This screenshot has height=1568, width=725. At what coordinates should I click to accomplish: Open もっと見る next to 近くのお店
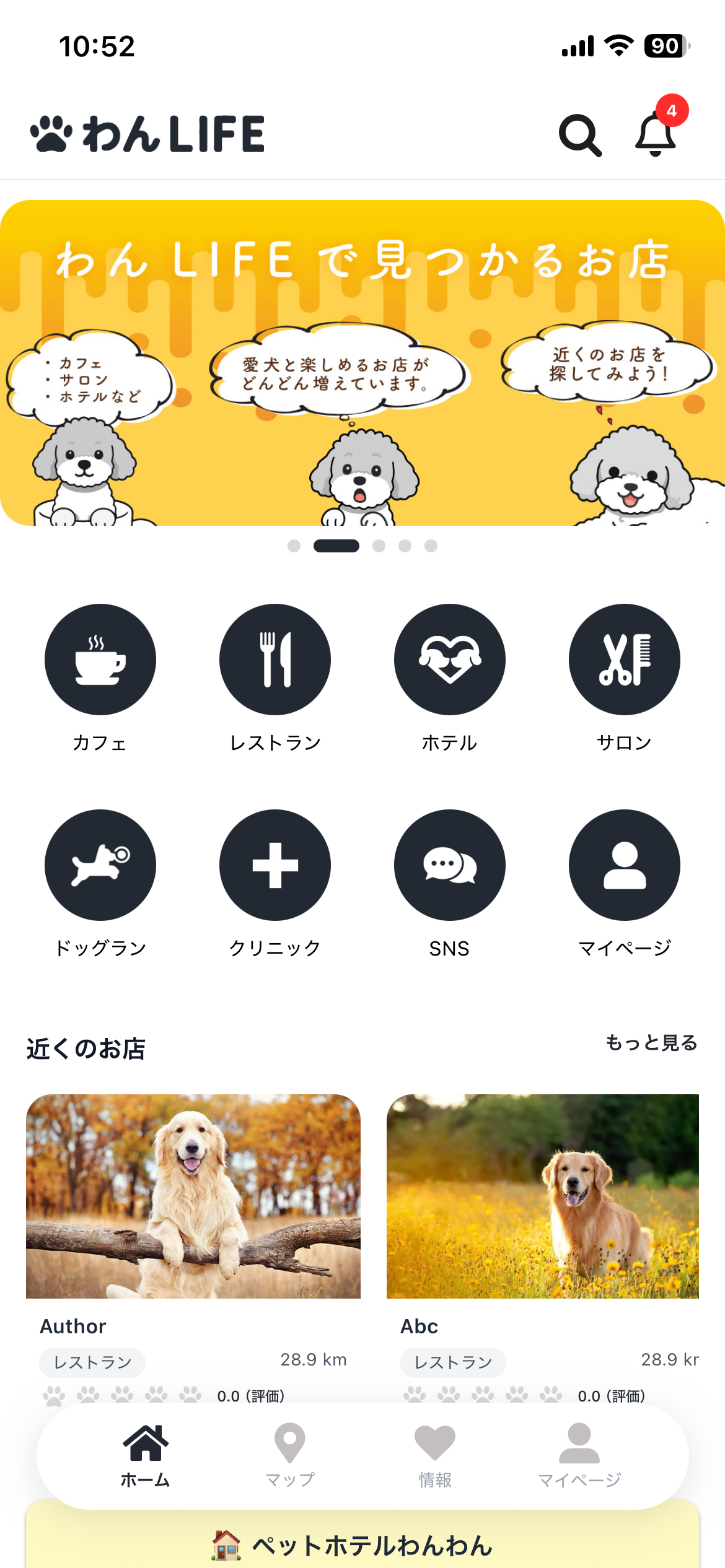tap(652, 1042)
